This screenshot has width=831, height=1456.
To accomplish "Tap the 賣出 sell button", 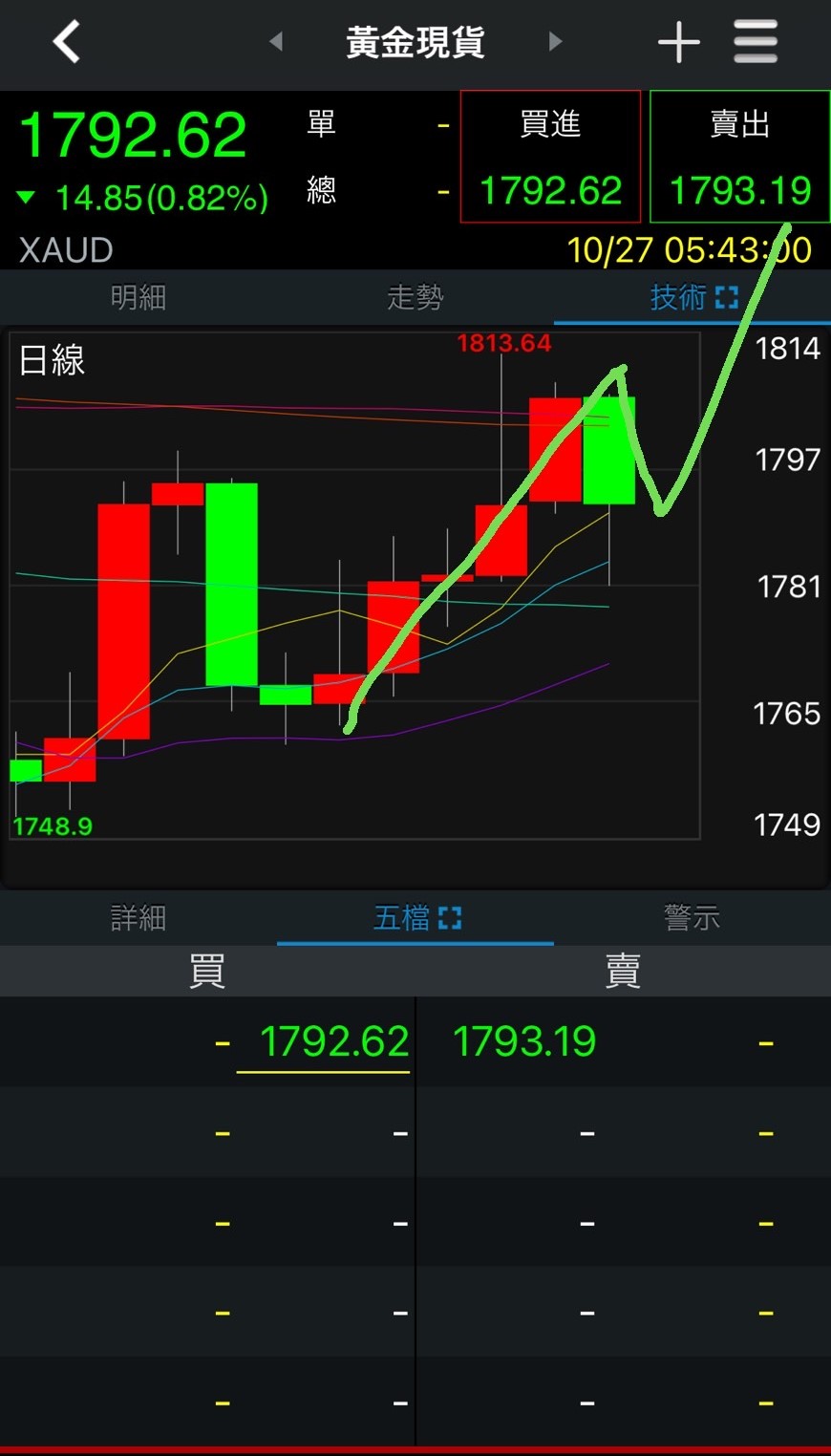I will [739, 158].
